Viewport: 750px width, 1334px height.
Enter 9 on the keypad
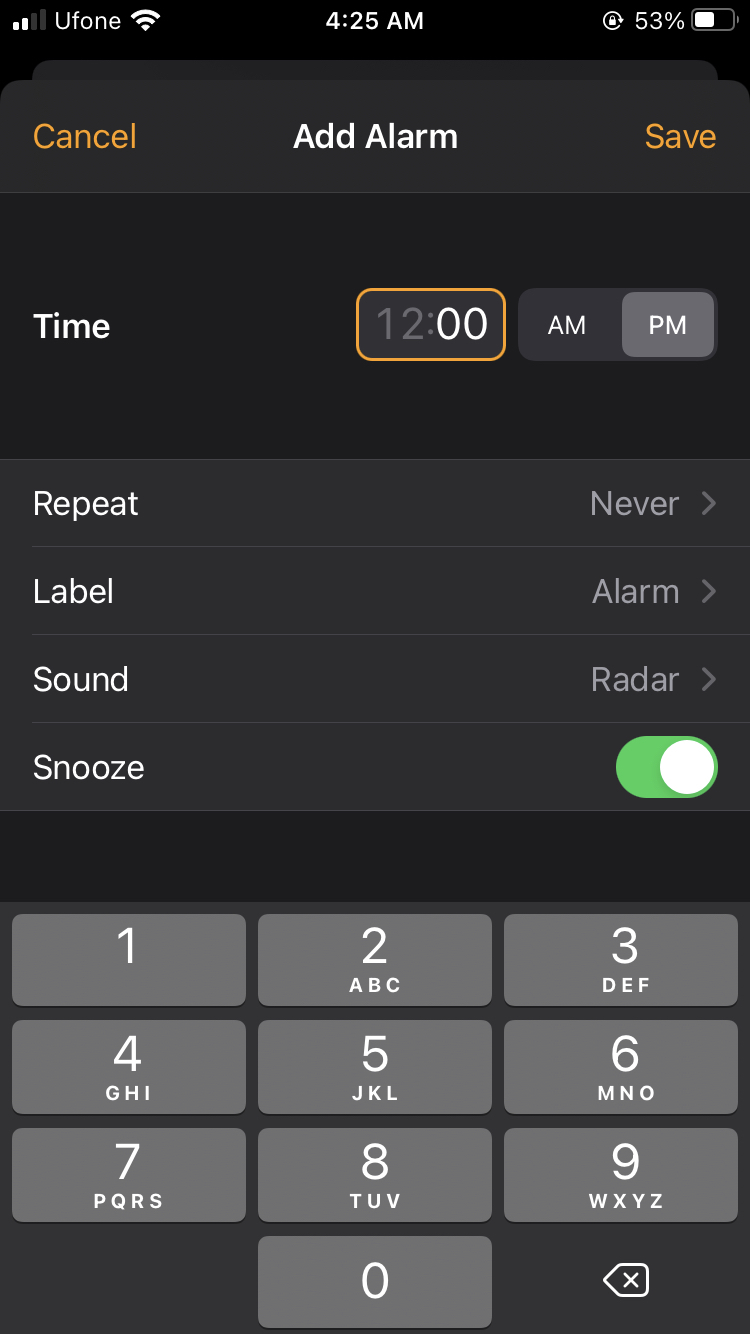tap(621, 1175)
